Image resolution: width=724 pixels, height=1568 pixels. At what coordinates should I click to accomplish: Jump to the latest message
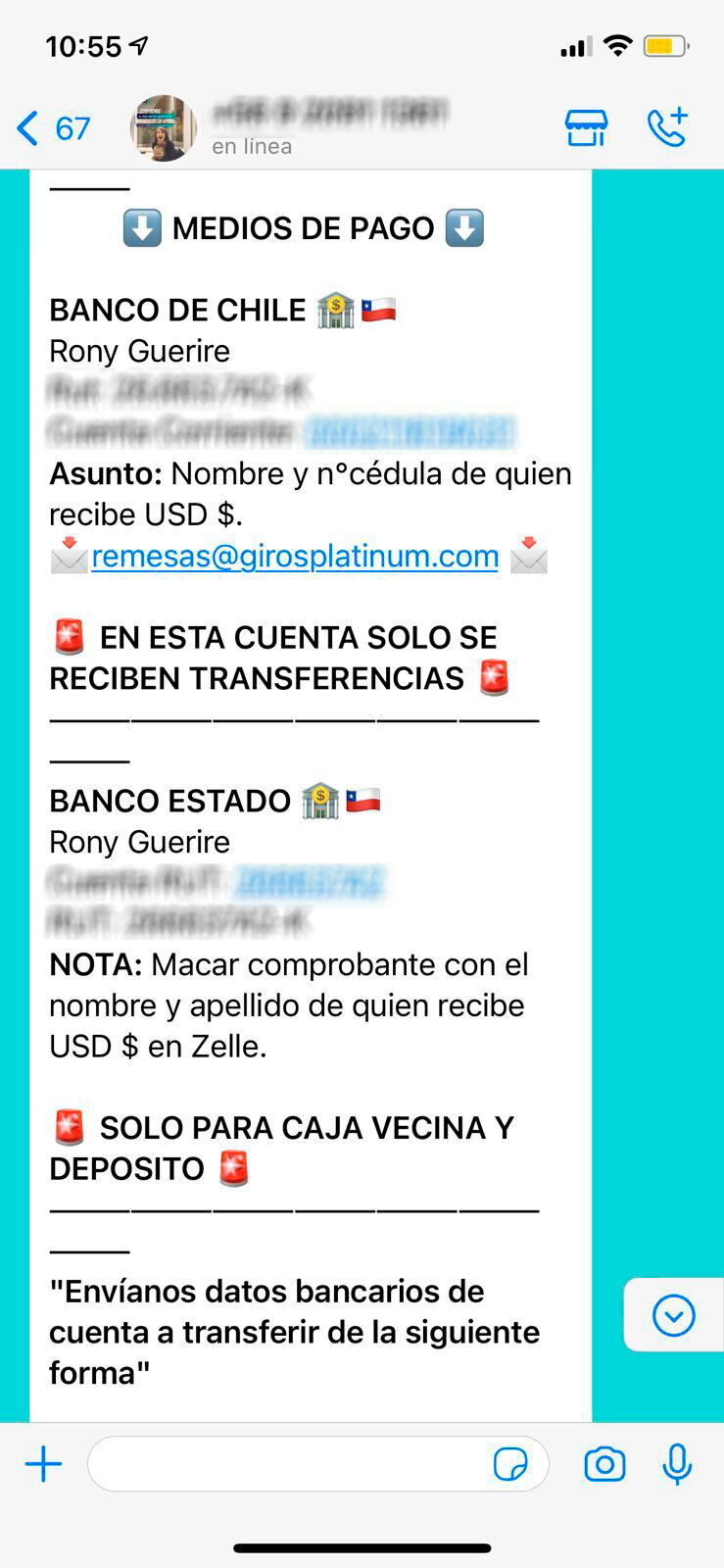(x=673, y=1315)
